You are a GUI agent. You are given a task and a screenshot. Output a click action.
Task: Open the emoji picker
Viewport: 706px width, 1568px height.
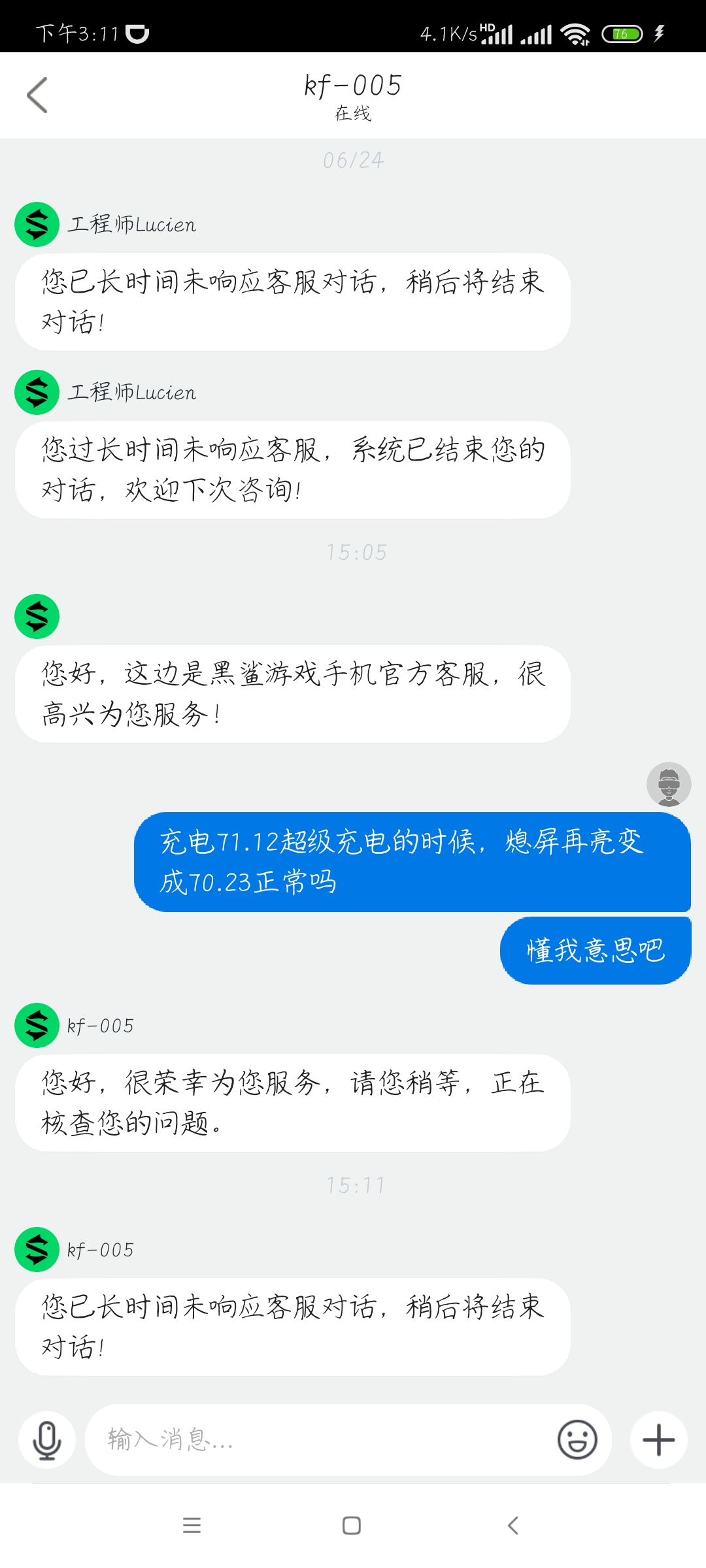pos(577,1440)
